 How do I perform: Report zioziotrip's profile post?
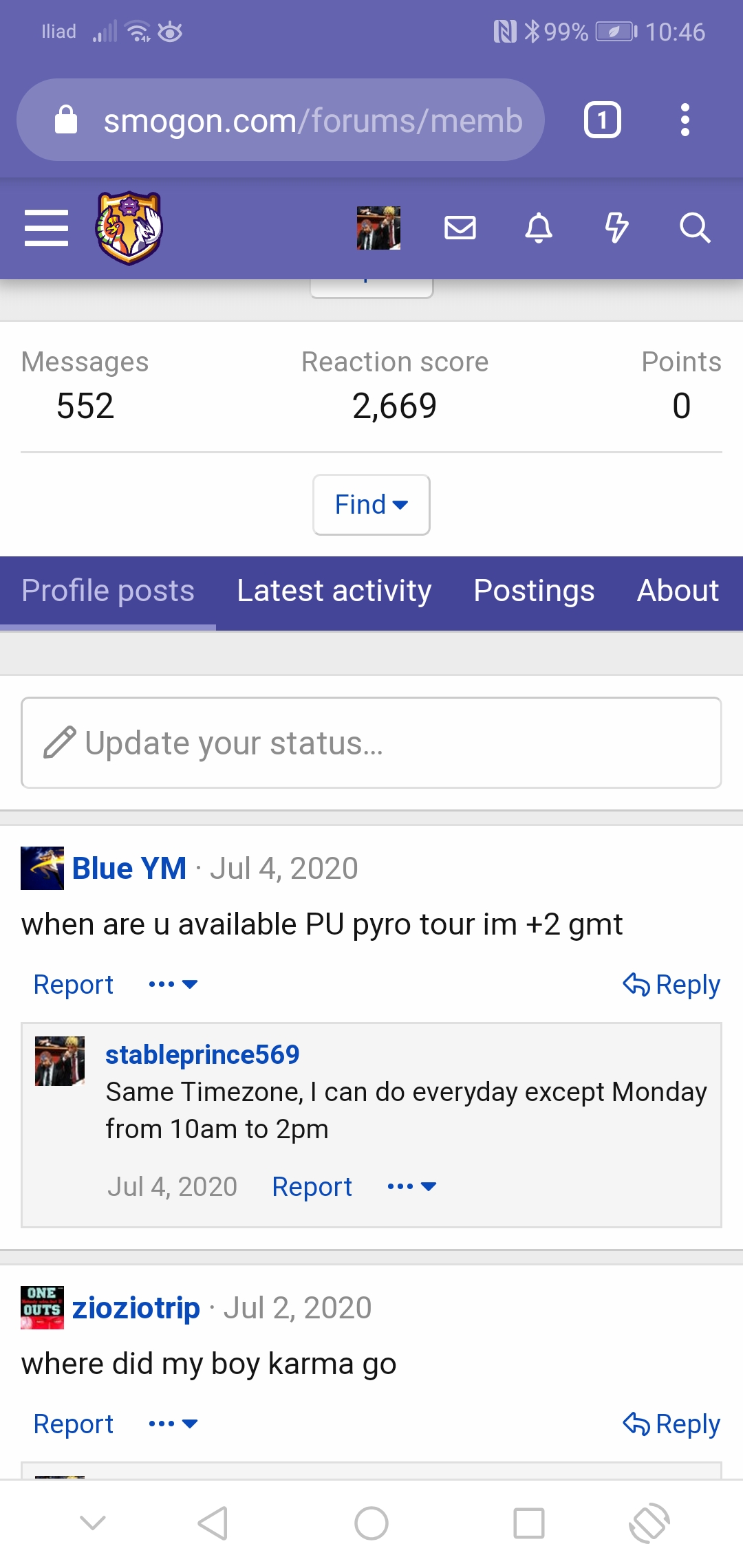tap(73, 1424)
